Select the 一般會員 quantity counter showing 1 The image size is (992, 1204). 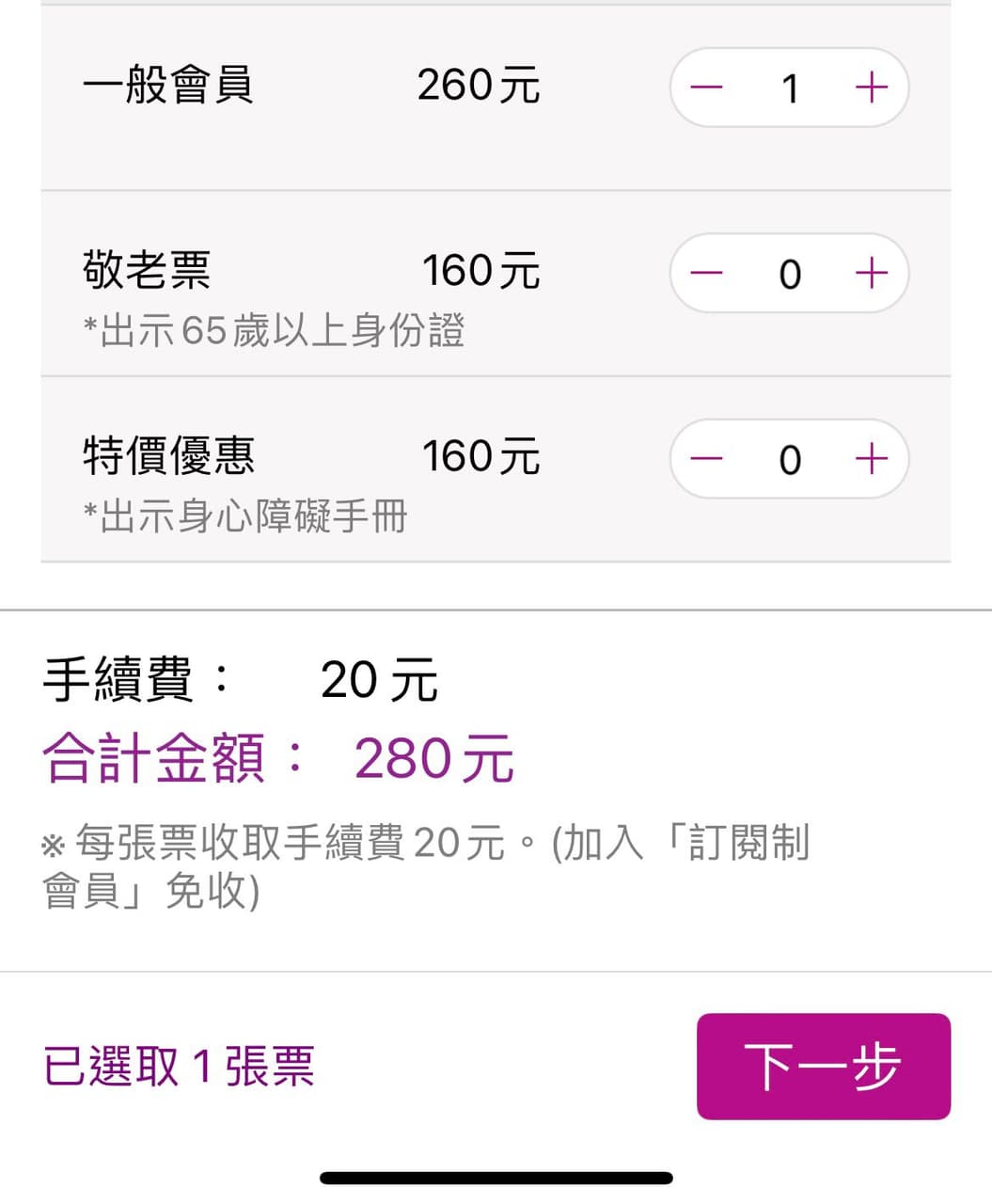click(x=790, y=87)
